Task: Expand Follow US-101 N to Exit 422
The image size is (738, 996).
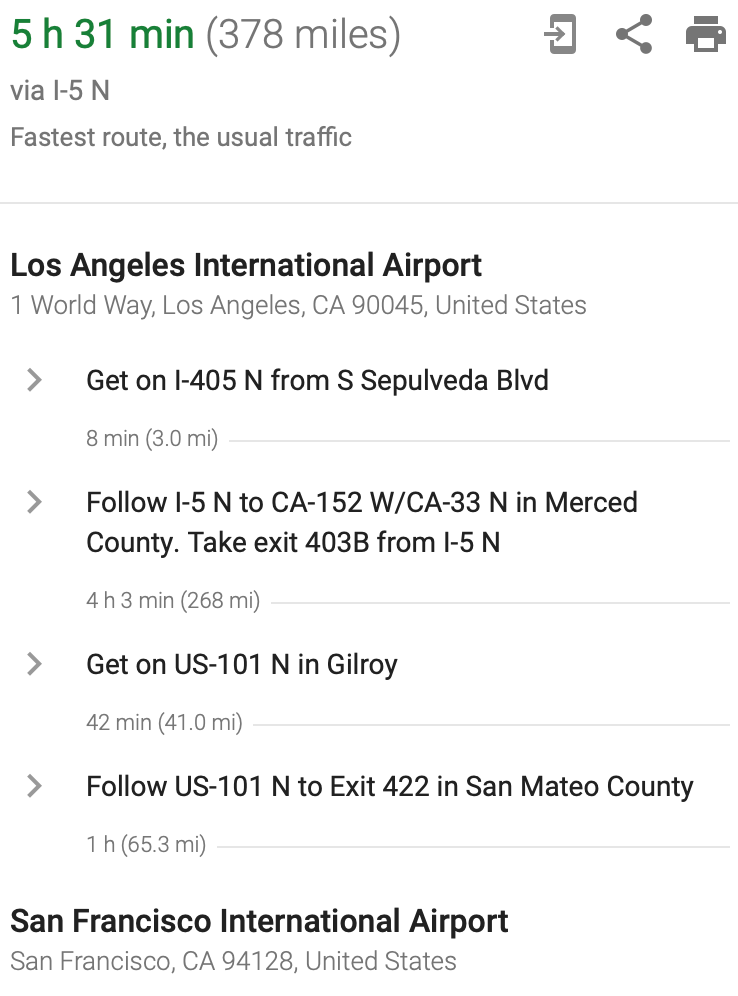Action: [35, 786]
